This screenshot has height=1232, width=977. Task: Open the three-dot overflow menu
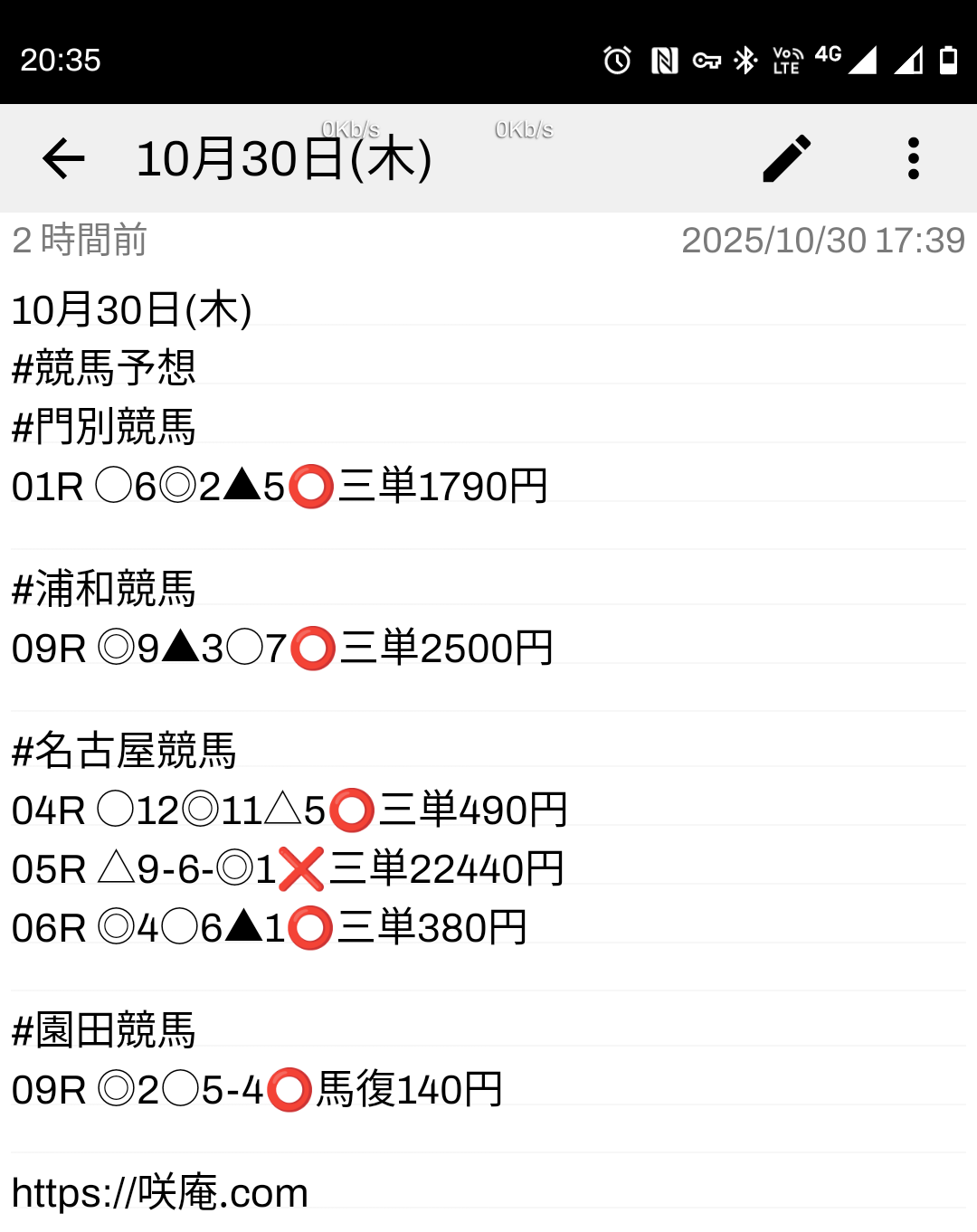click(x=914, y=159)
